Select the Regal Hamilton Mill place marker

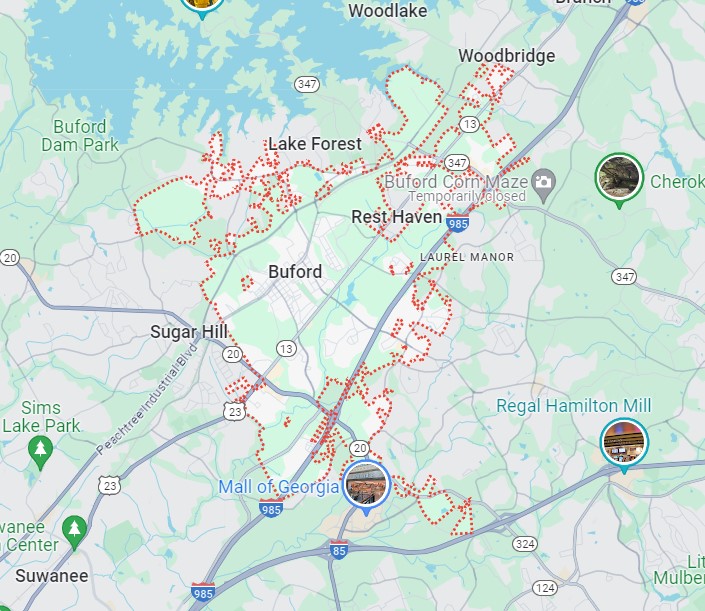click(624, 442)
